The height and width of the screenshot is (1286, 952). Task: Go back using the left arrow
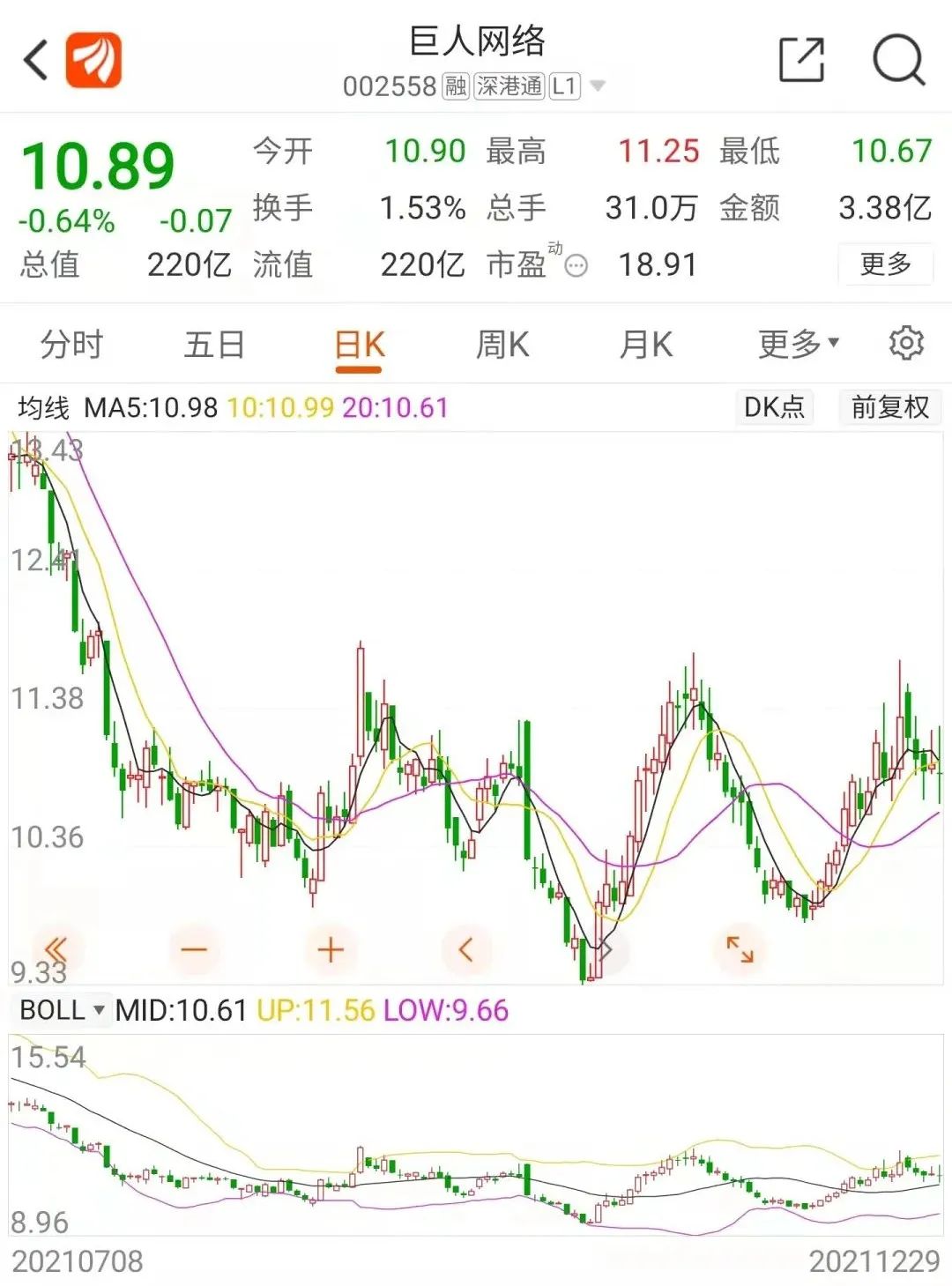coord(33,62)
